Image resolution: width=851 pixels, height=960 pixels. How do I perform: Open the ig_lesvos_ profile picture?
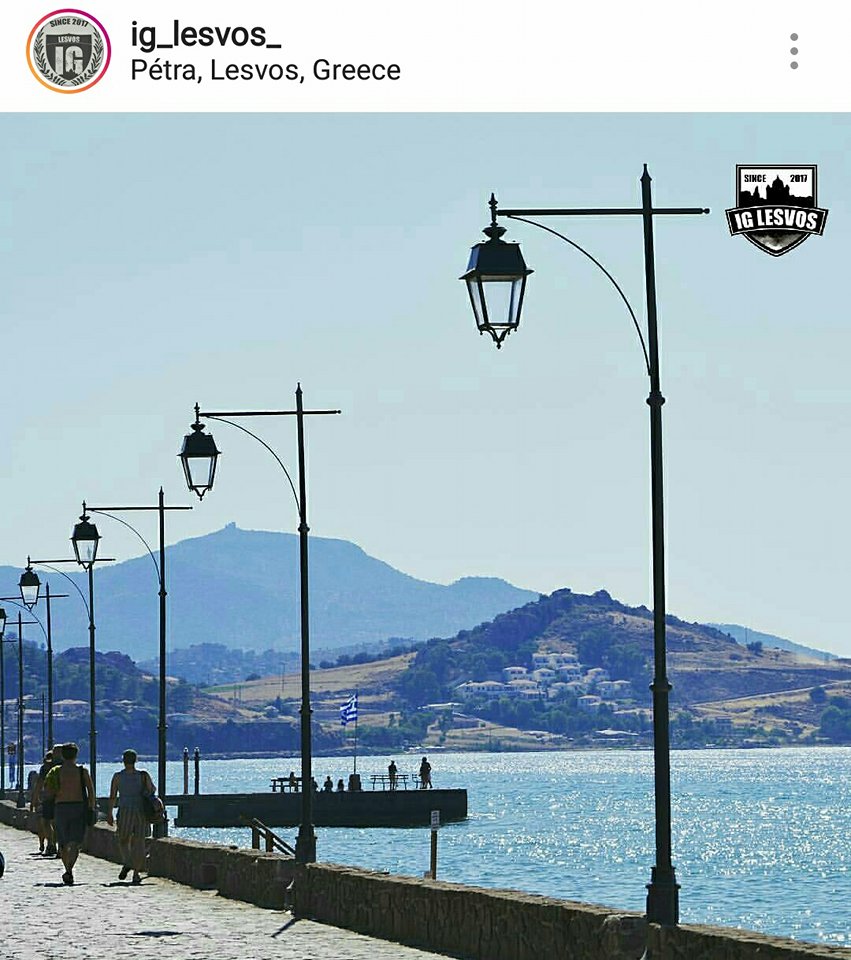[x=68, y=51]
